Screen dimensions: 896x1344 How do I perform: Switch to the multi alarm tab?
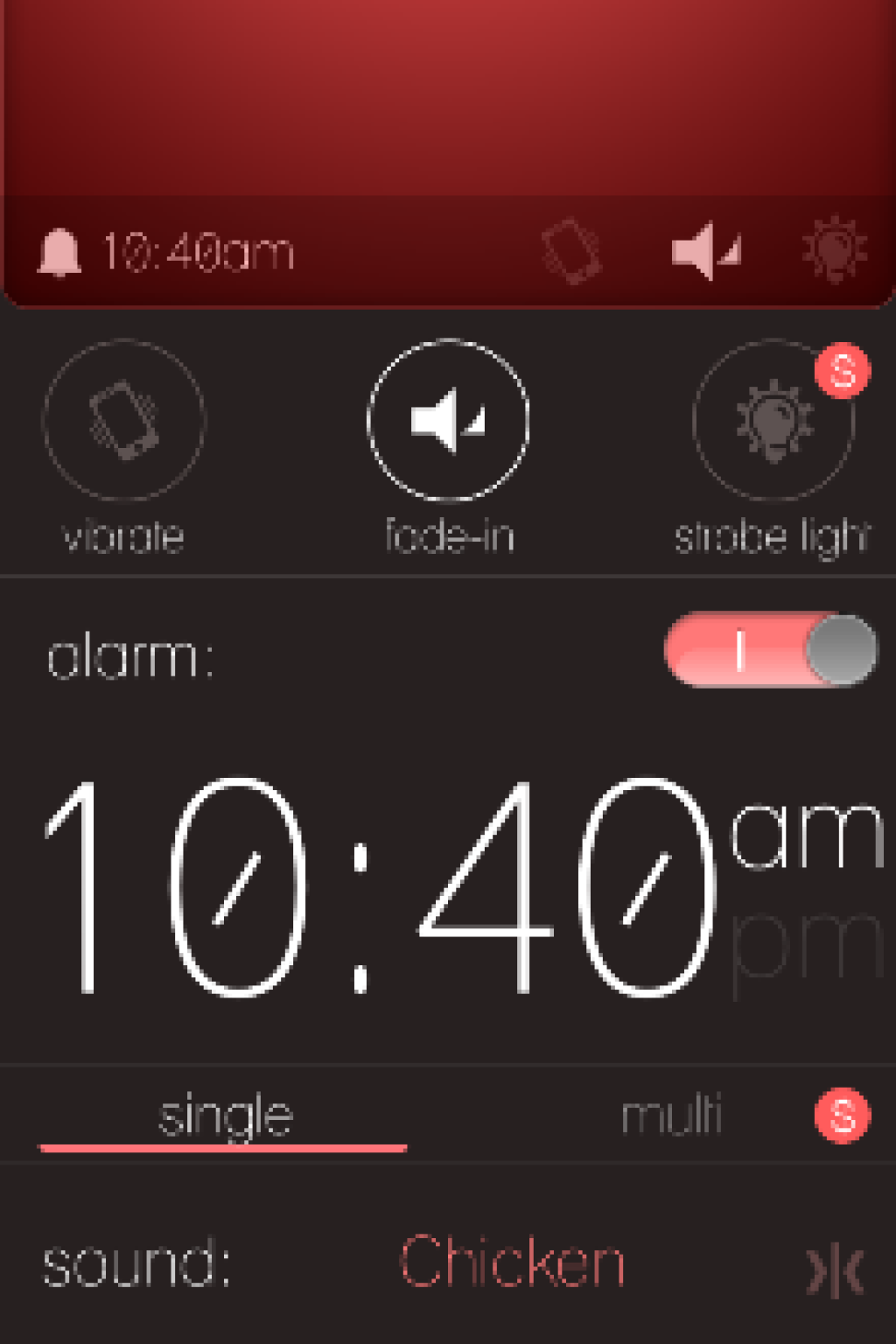(x=671, y=1116)
